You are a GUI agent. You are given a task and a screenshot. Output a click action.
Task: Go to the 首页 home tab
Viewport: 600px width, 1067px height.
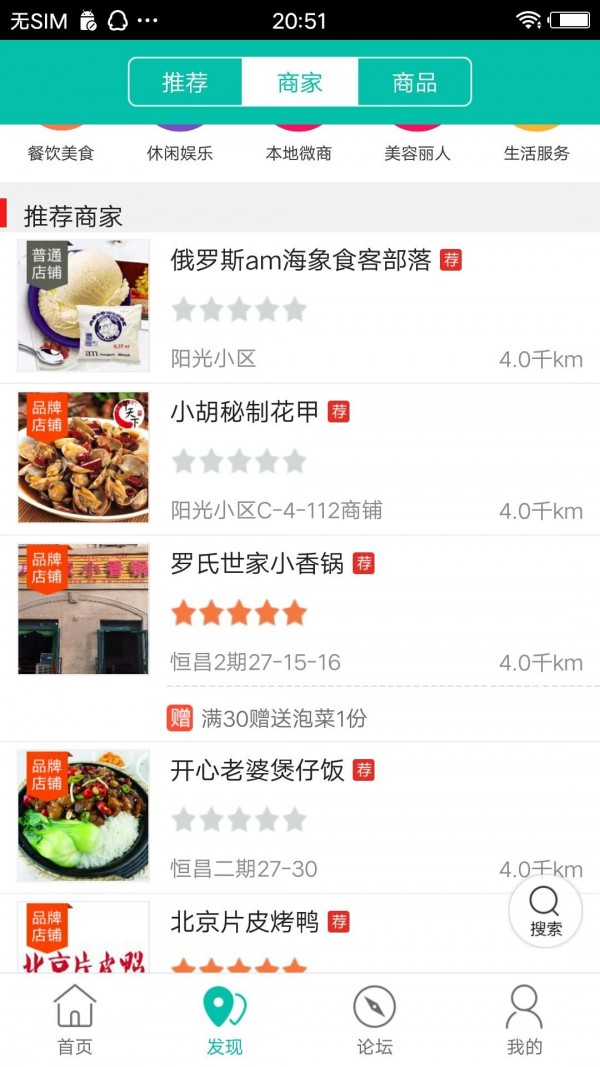pos(75,1020)
